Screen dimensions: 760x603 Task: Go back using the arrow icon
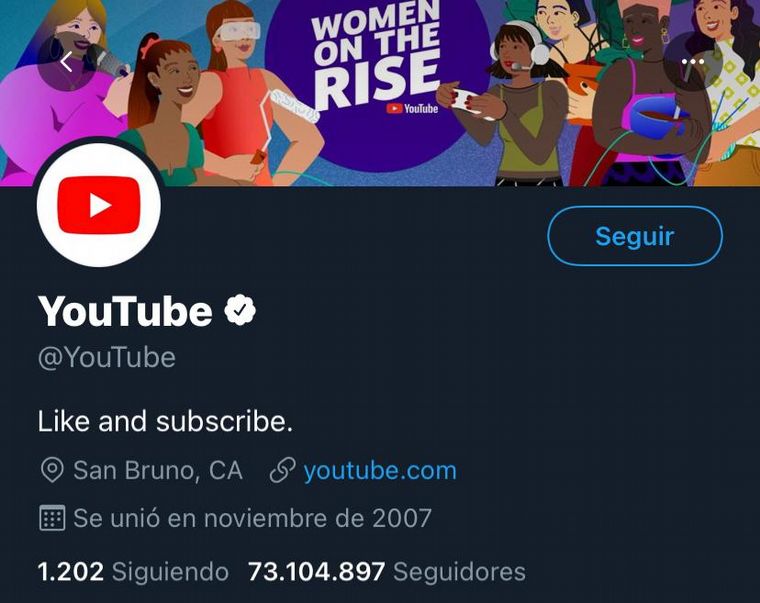click(67, 62)
